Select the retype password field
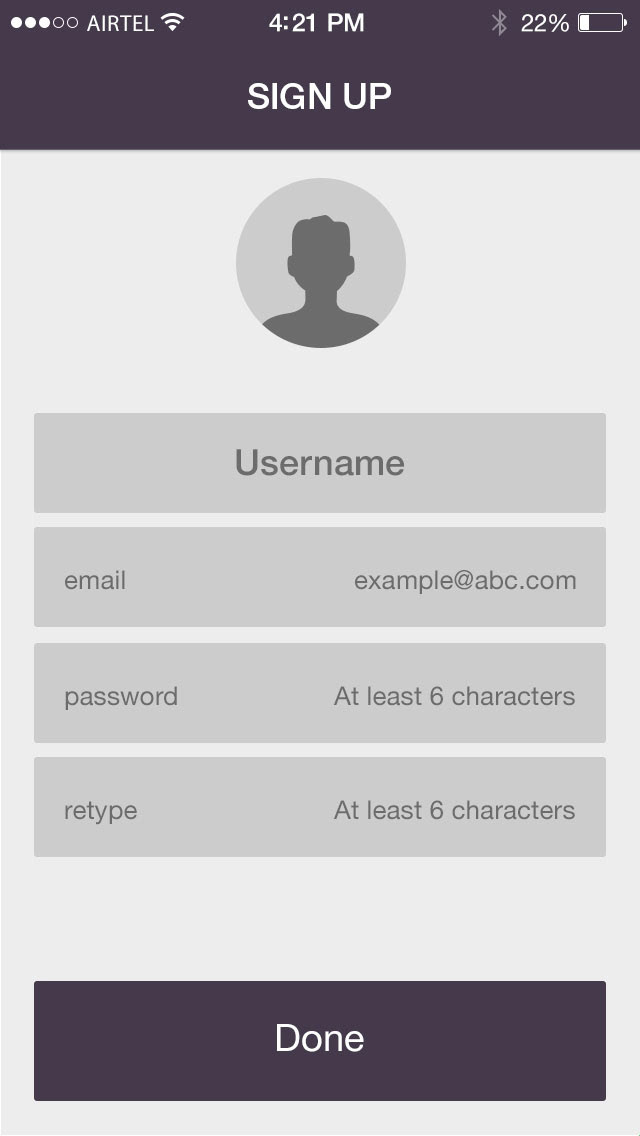Viewport: 640px width, 1136px height. pyautogui.click(x=320, y=807)
